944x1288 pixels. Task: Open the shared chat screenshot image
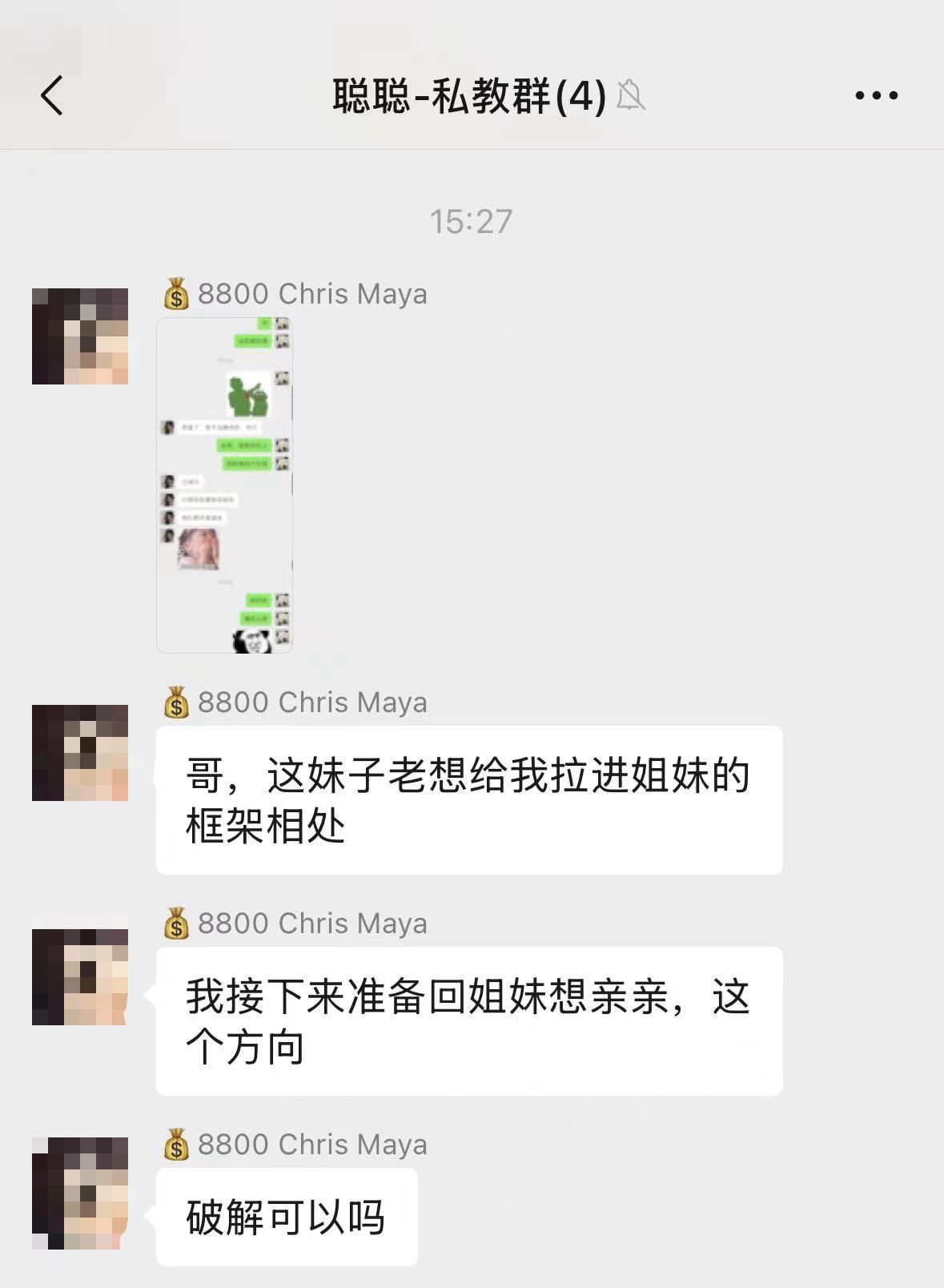pos(224,485)
